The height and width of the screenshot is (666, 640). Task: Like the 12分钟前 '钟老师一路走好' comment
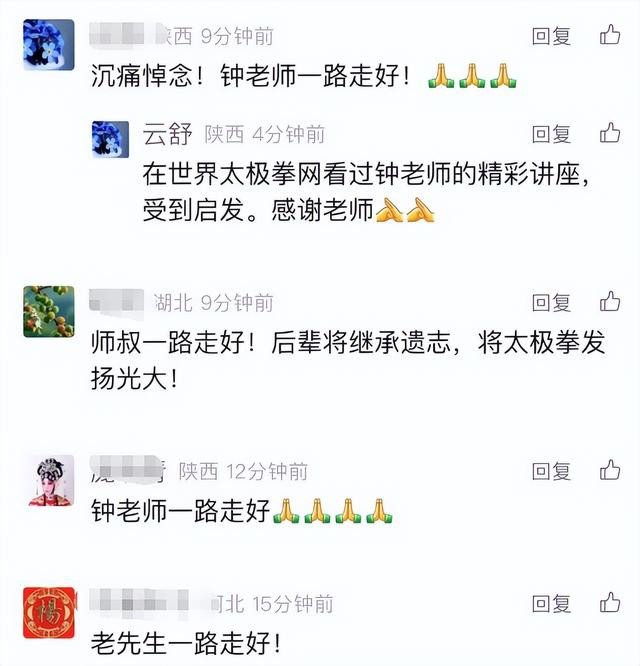coord(609,470)
